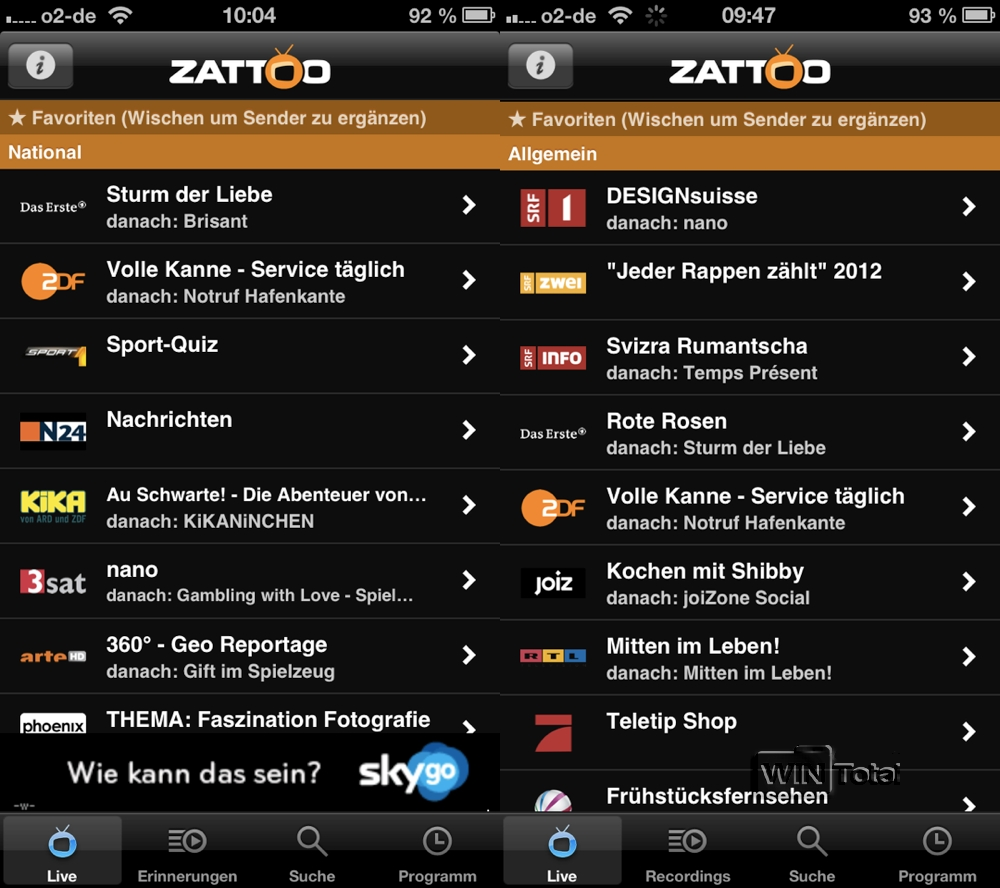
Task: Switch to the Erinnerungen tab
Action: [187, 855]
